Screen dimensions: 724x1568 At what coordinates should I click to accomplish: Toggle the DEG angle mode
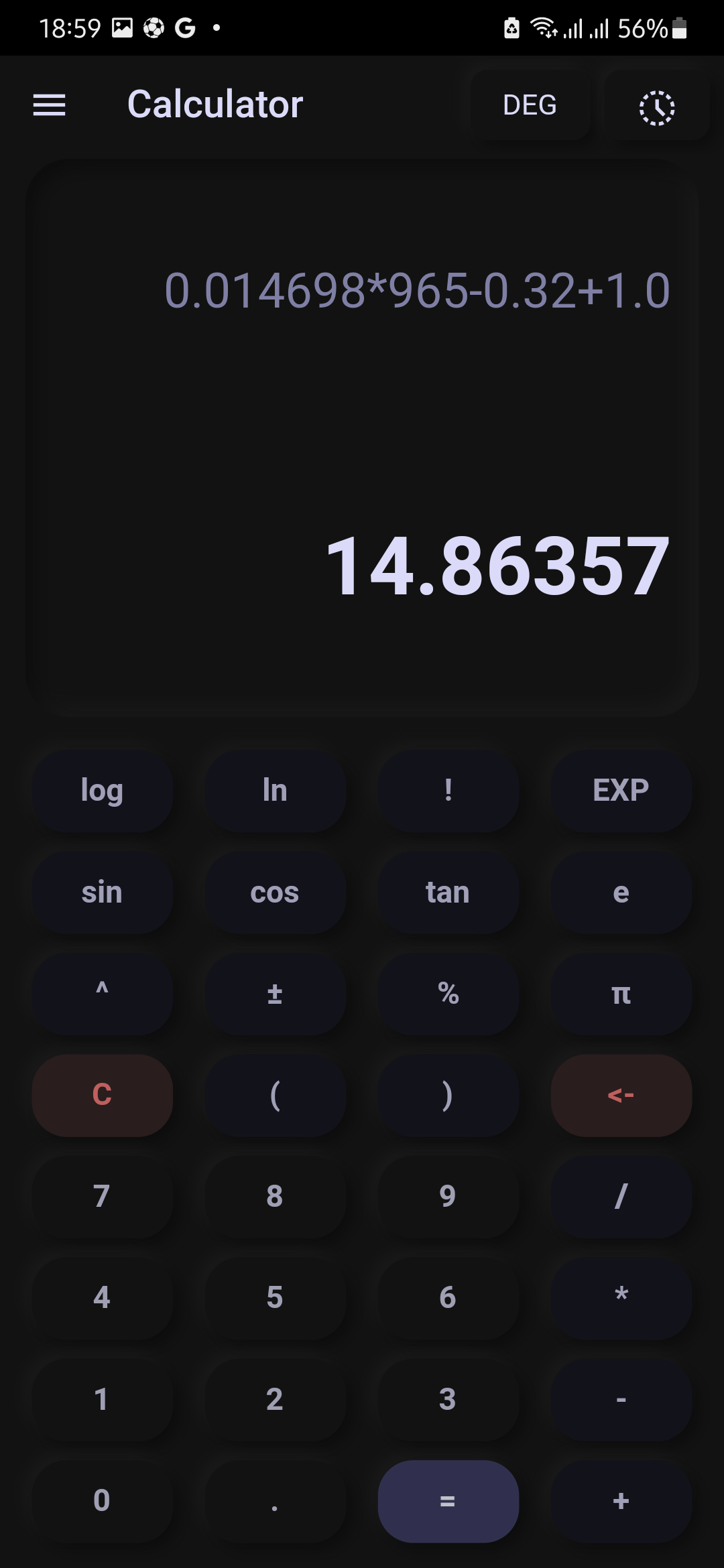[x=530, y=105]
